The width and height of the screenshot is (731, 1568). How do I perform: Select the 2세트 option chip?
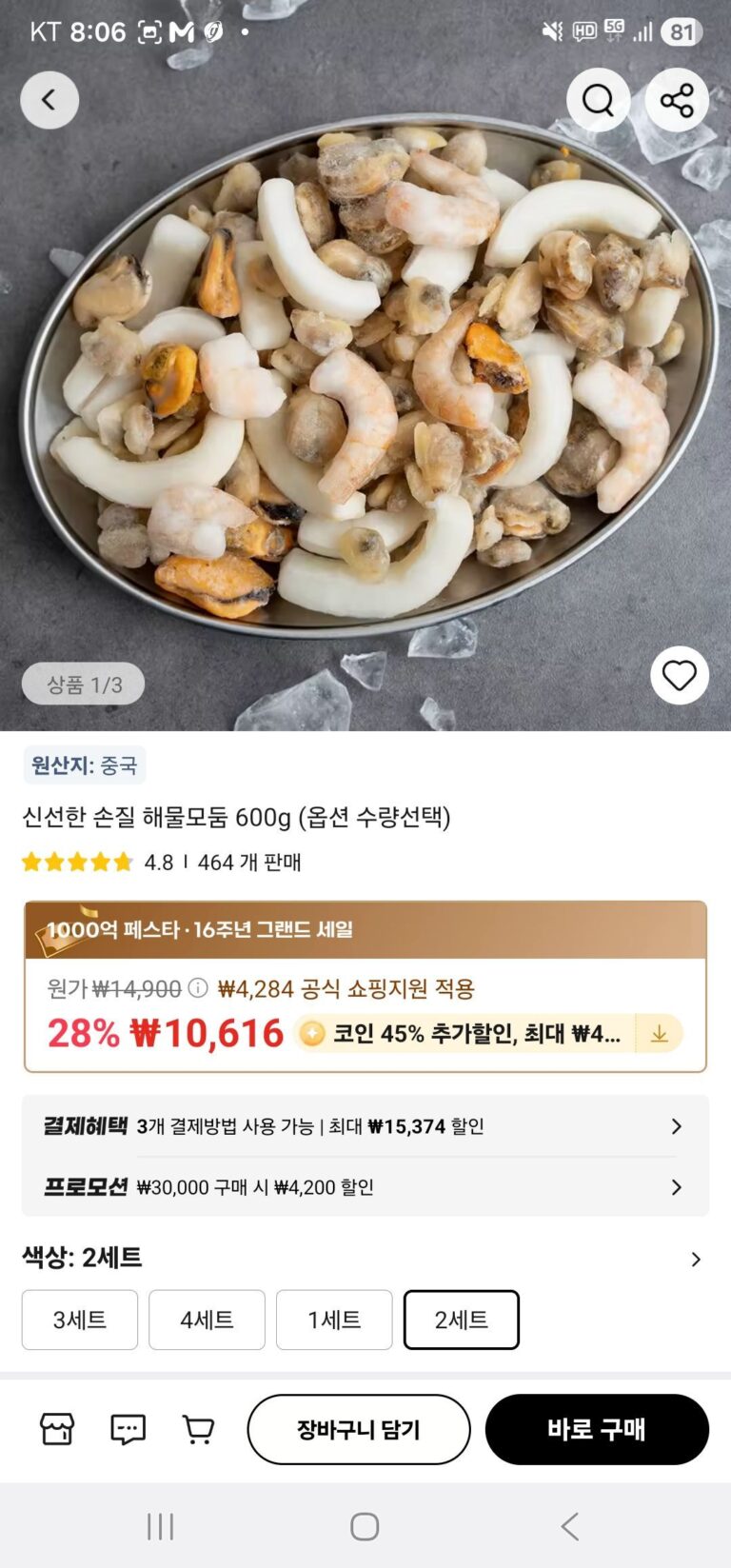click(x=462, y=1320)
